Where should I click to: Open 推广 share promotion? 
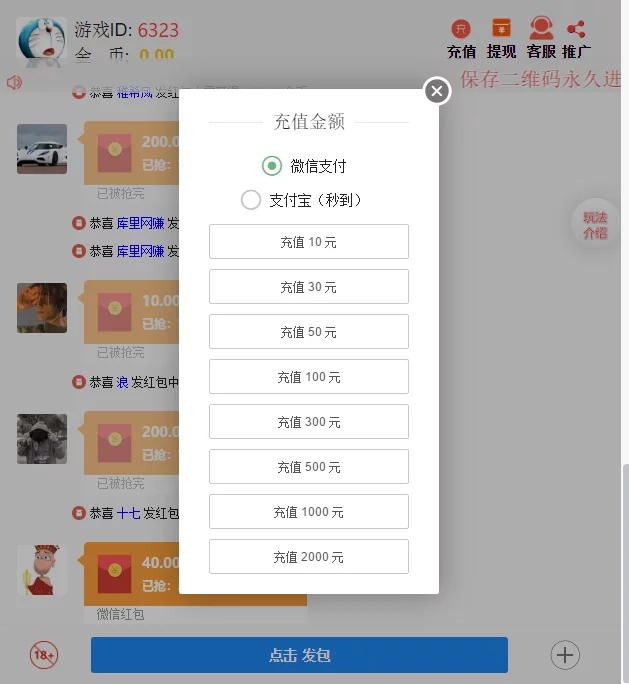[576, 39]
